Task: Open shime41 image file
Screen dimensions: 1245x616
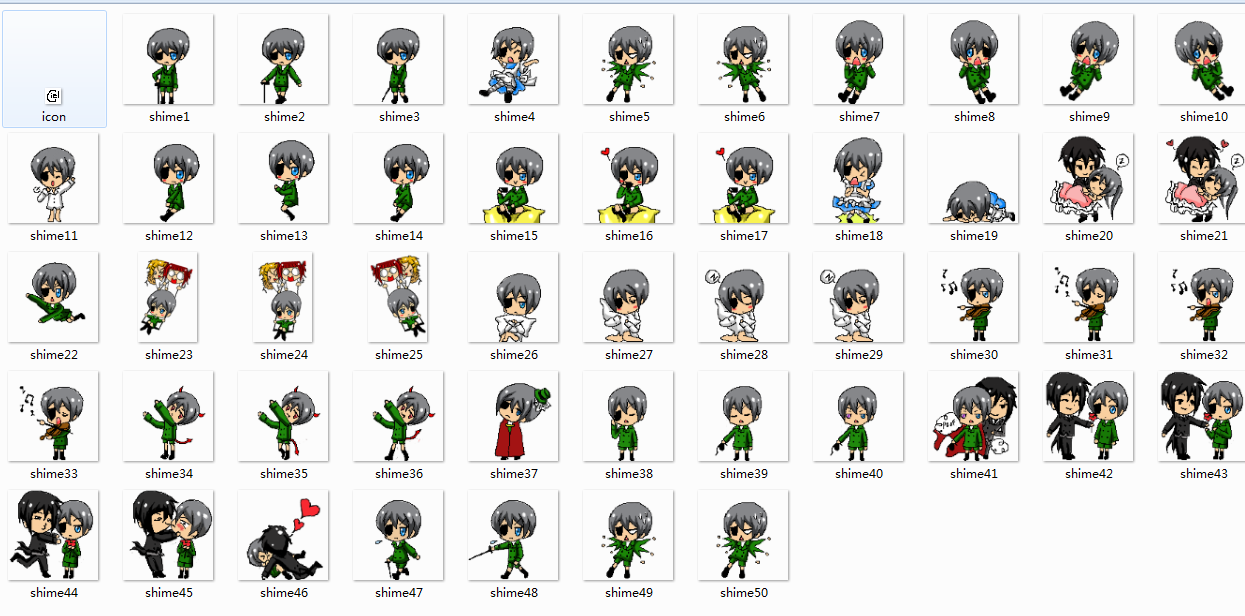Action: point(973,417)
